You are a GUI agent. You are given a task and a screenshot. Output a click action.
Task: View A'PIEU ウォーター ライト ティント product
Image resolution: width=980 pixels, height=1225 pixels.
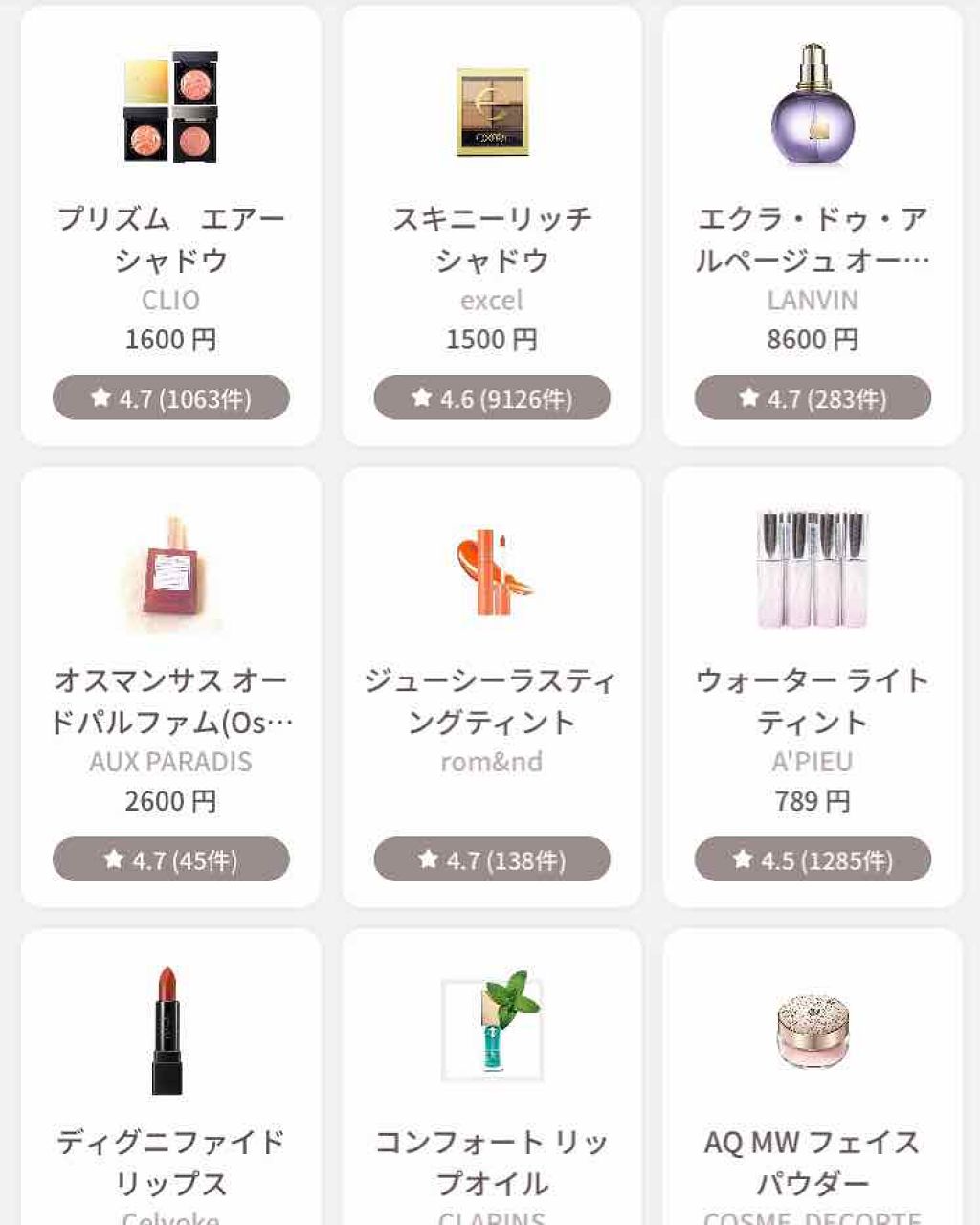(x=813, y=687)
